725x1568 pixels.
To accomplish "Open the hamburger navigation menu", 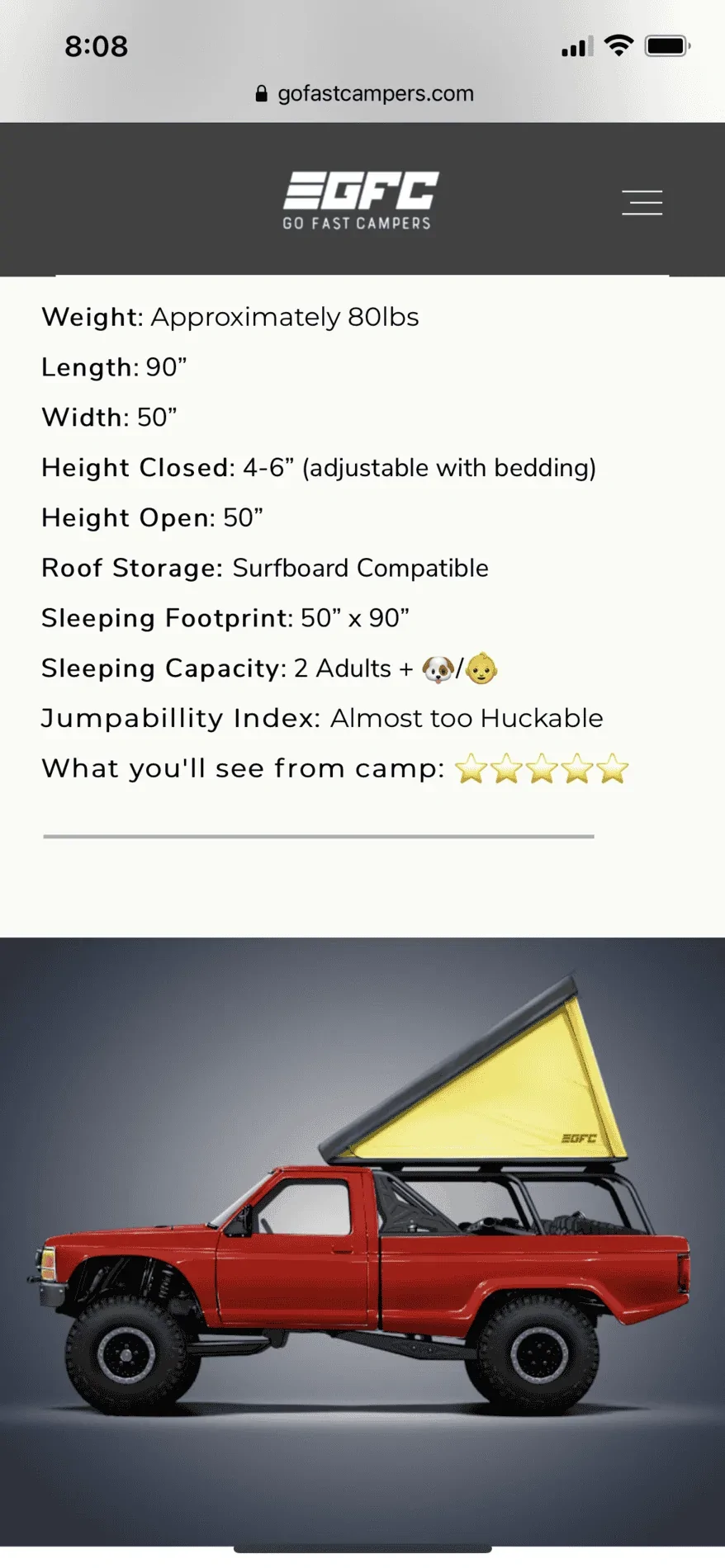I will click(642, 202).
